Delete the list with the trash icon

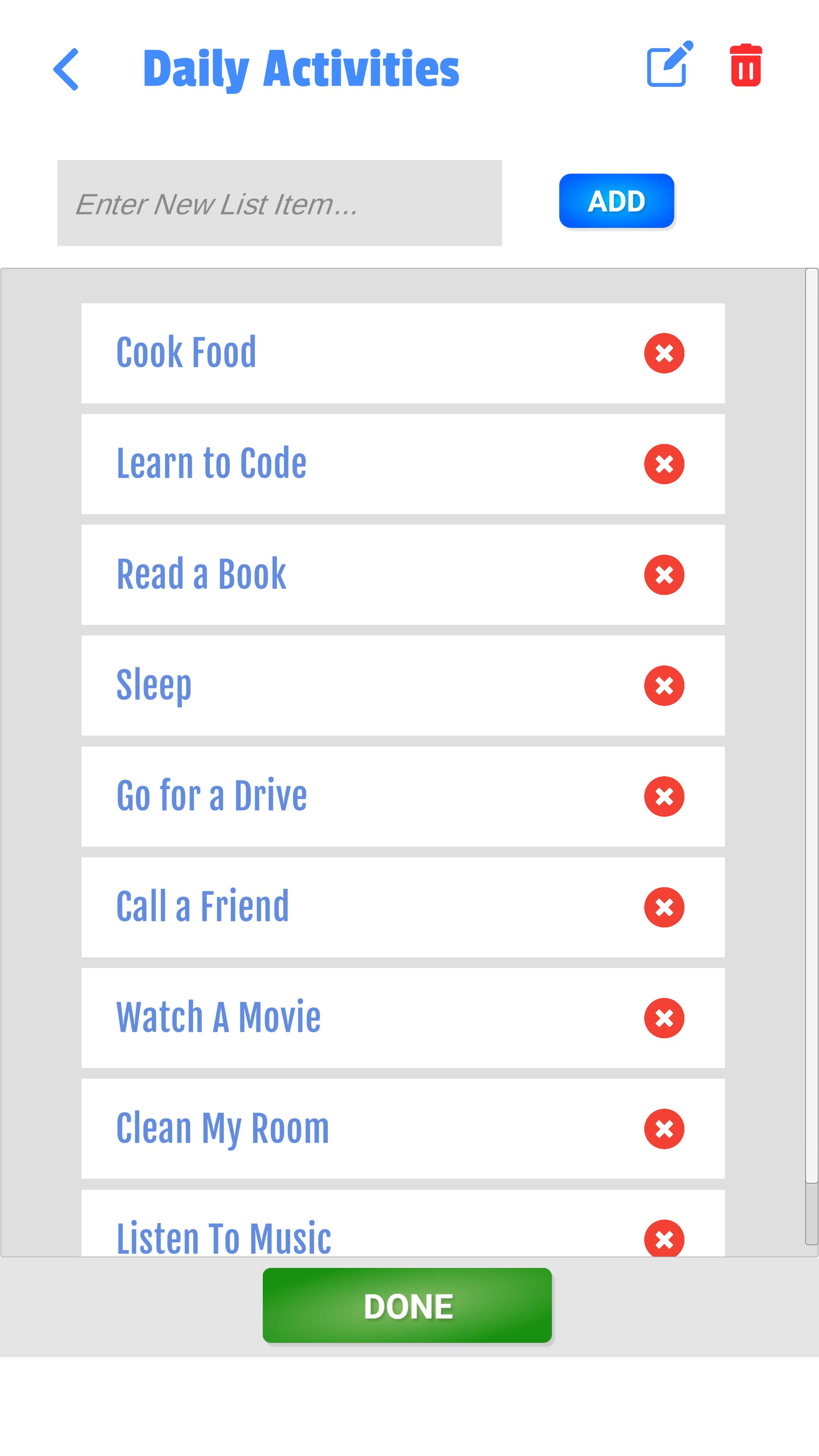(x=746, y=65)
